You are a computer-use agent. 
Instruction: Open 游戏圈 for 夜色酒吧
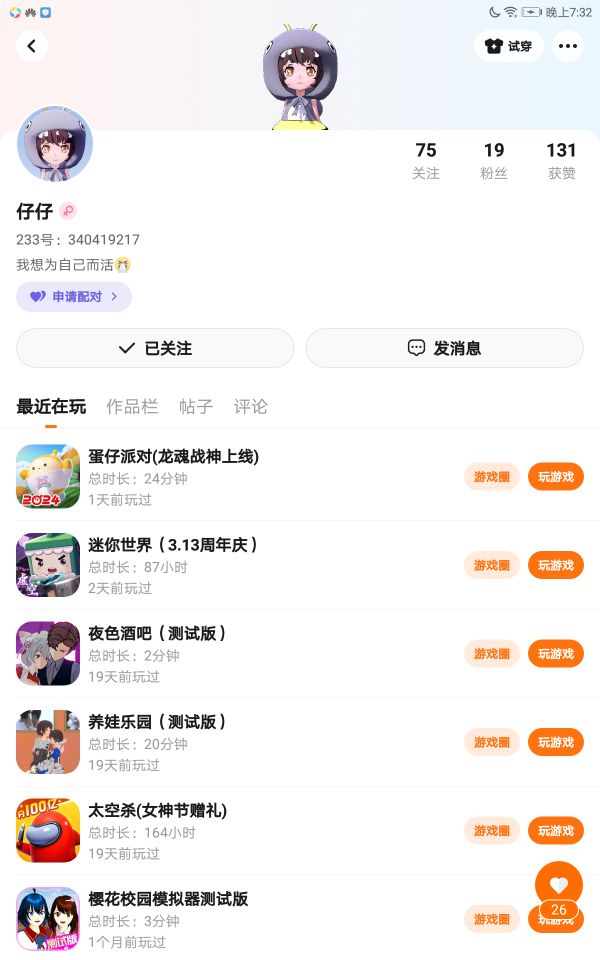(492, 654)
